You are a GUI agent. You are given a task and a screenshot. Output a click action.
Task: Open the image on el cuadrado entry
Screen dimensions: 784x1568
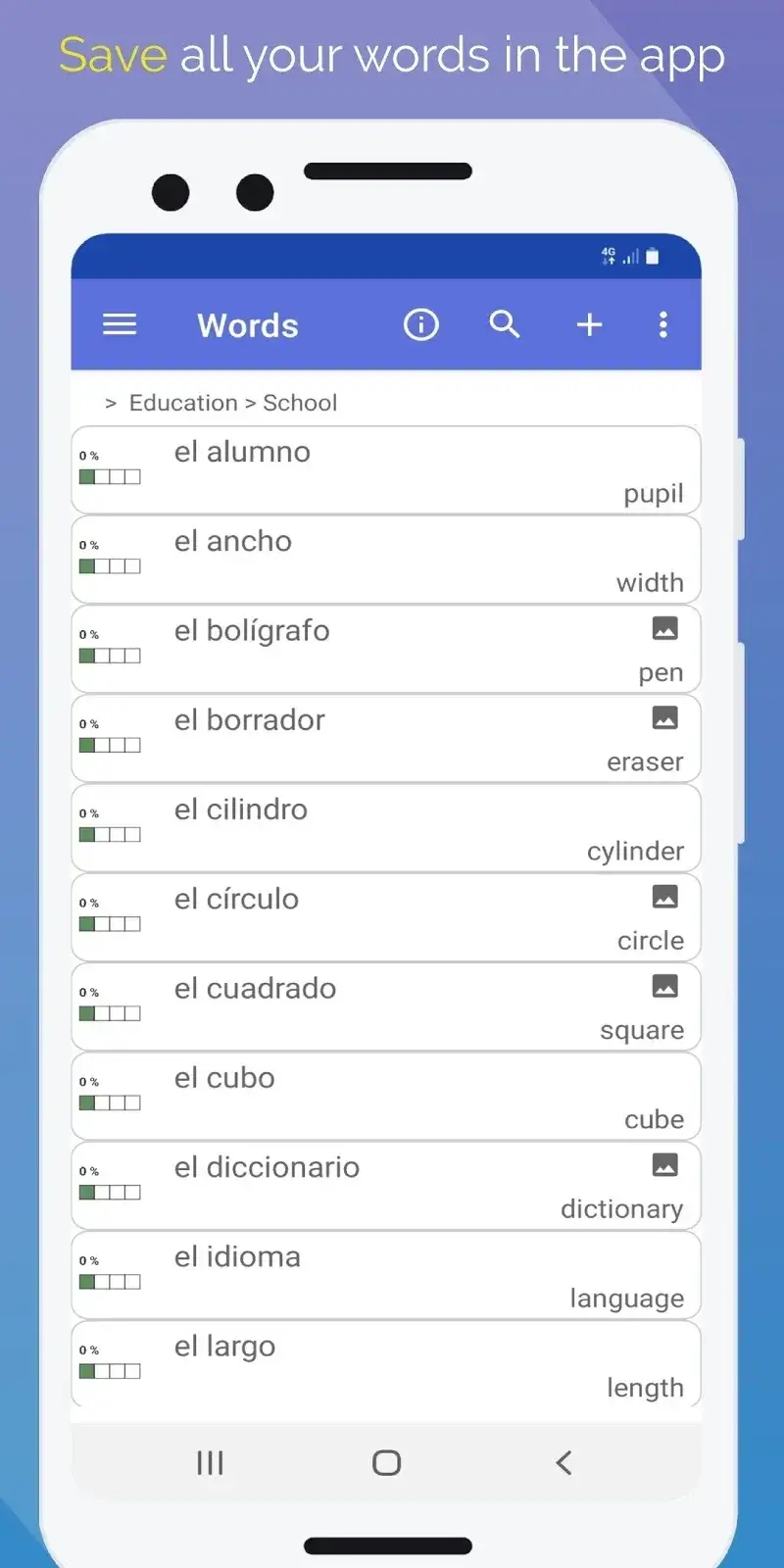click(x=664, y=986)
